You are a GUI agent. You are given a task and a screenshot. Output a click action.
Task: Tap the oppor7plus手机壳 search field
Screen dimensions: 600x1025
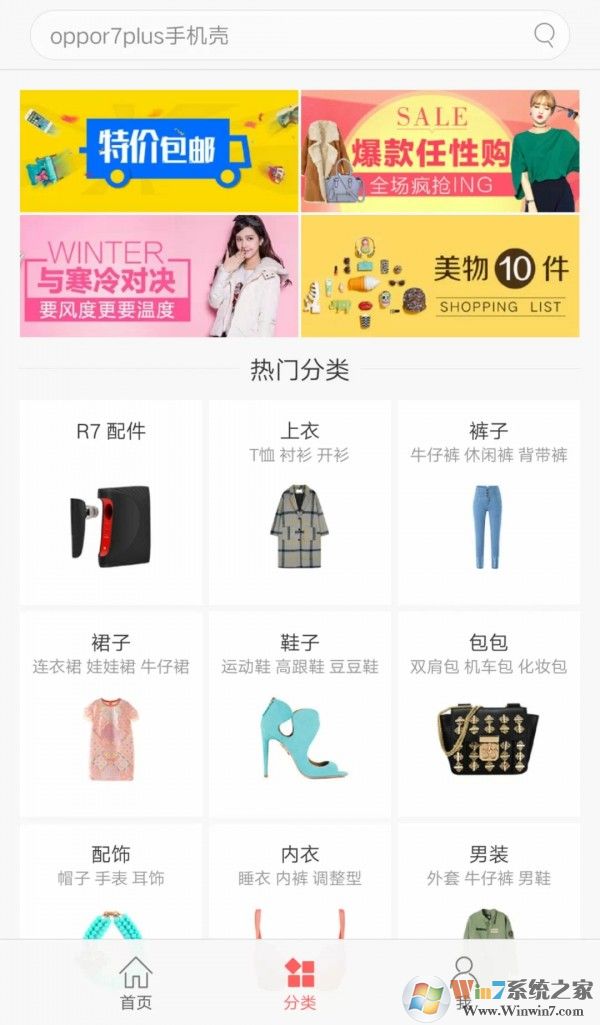click(x=280, y=36)
